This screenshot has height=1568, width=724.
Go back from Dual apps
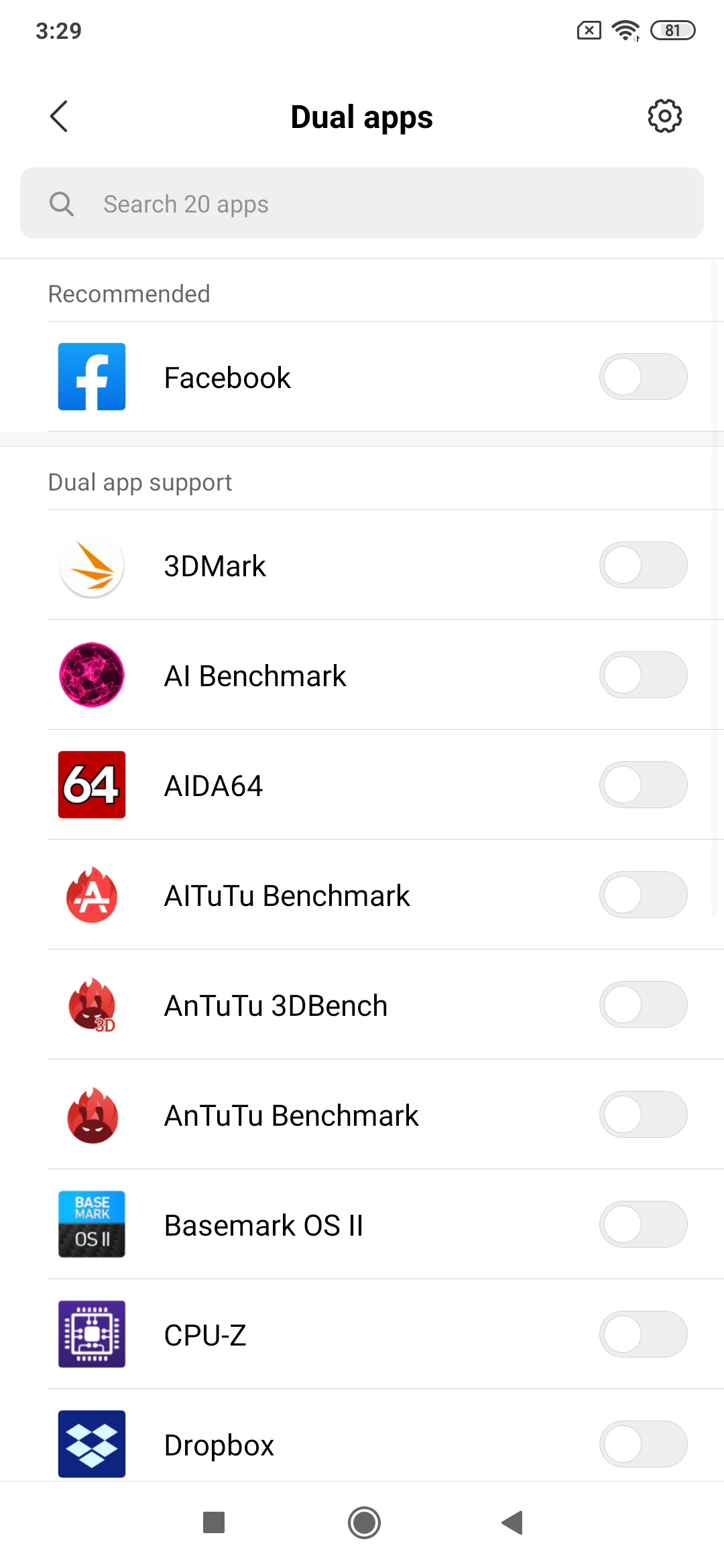coord(59,117)
